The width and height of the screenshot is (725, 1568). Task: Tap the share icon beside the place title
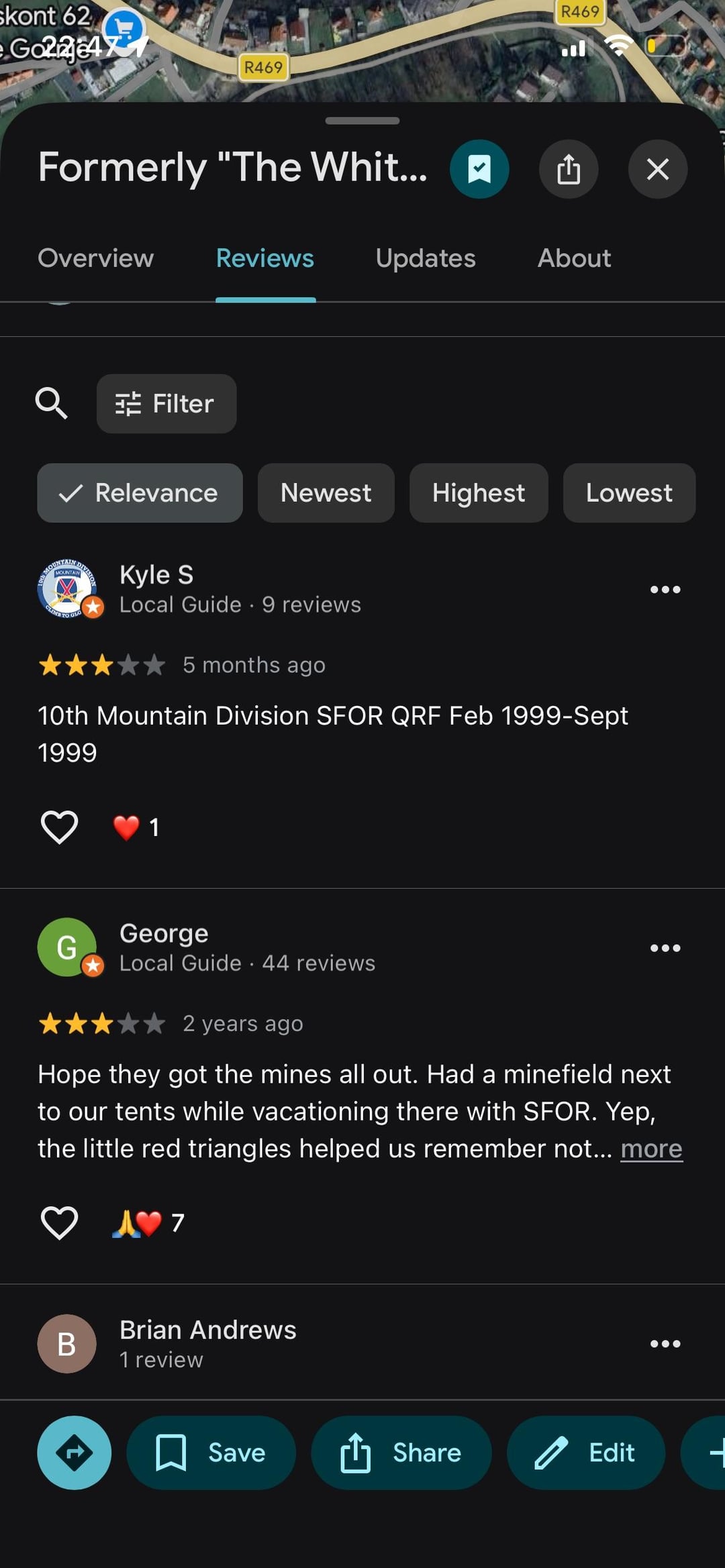click(568, 169)
